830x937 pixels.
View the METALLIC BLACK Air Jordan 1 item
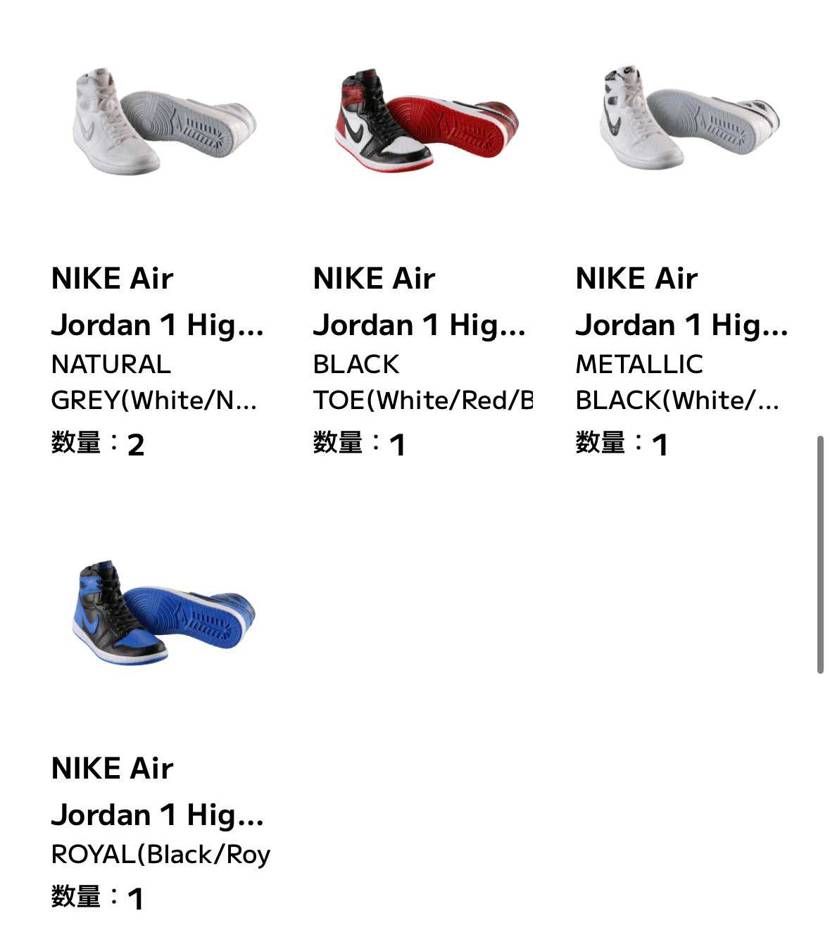(690, 120)
